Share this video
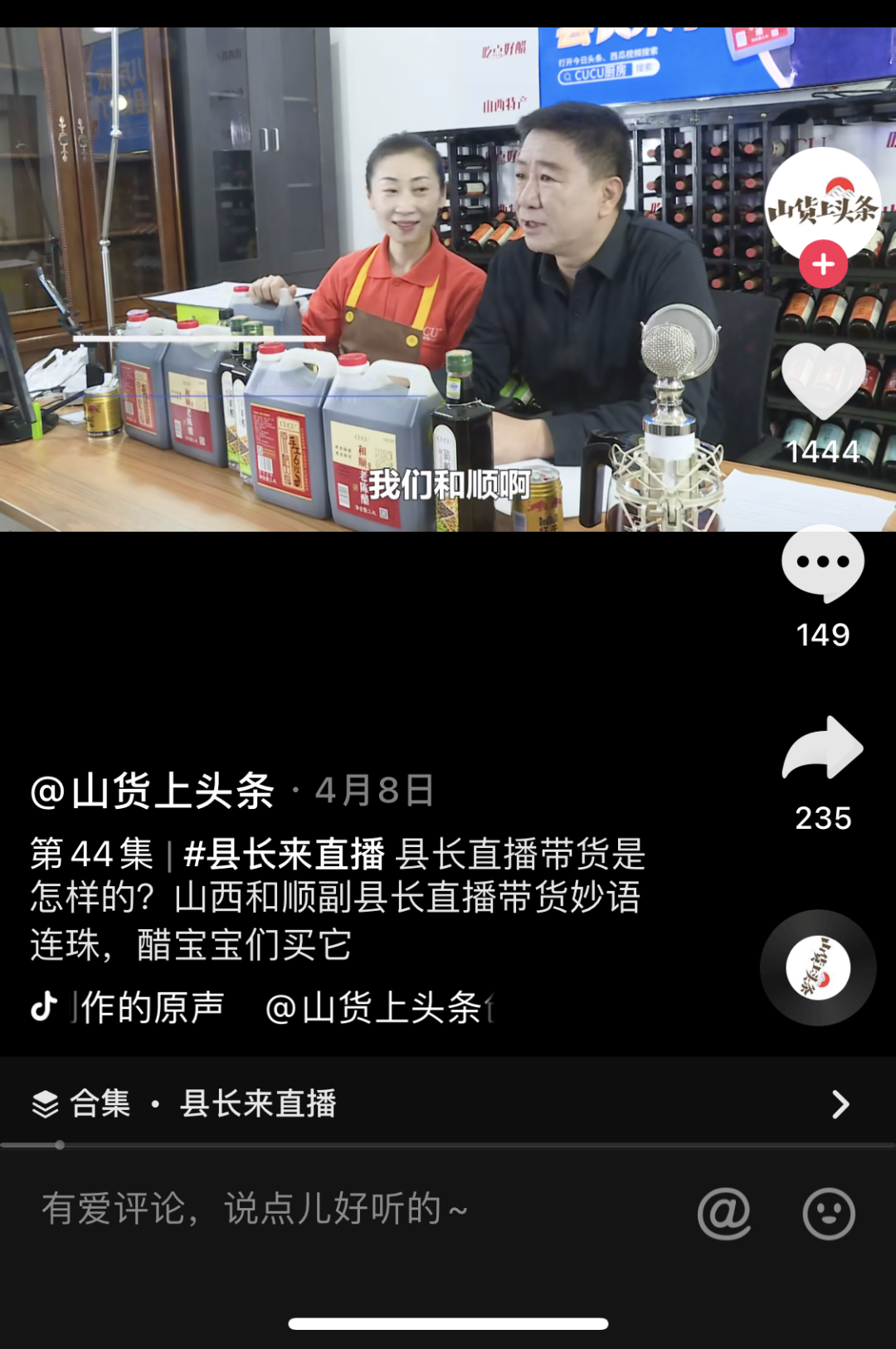 pyautogui.click(x=823, y=748)
